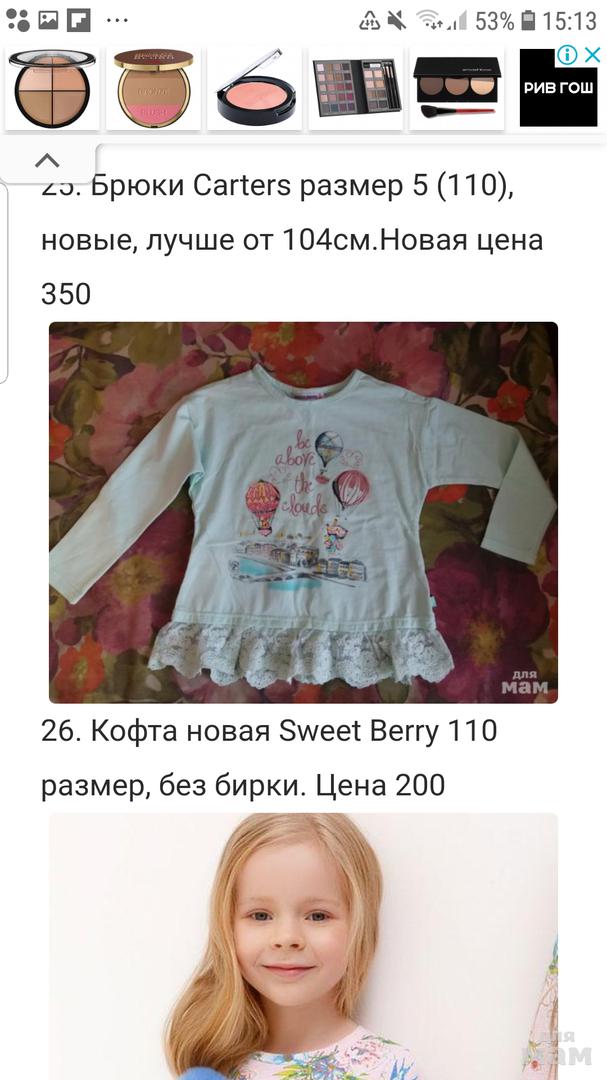The width and height of the screenshot is (607, 1080).
Task: Collapse the panel with the up chevron
Action: [47, 160]
